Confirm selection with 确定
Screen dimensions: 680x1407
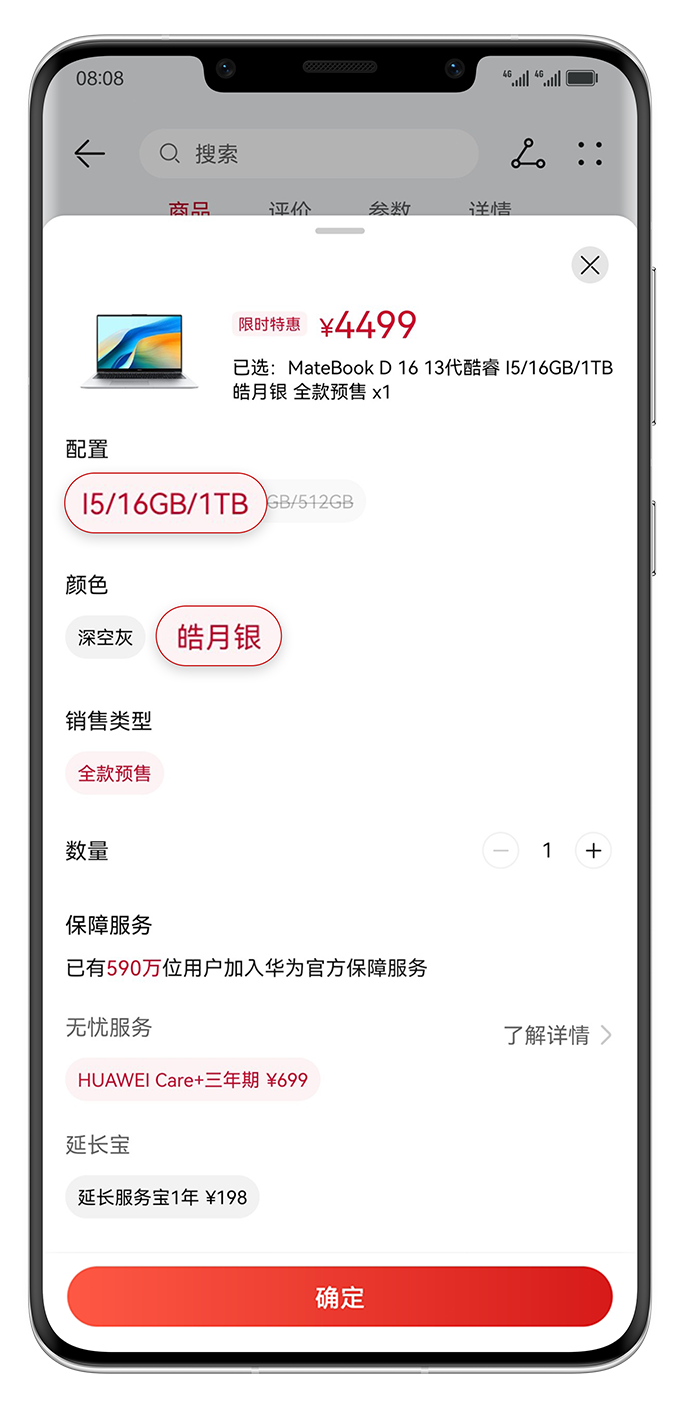tap(340, 1297)
